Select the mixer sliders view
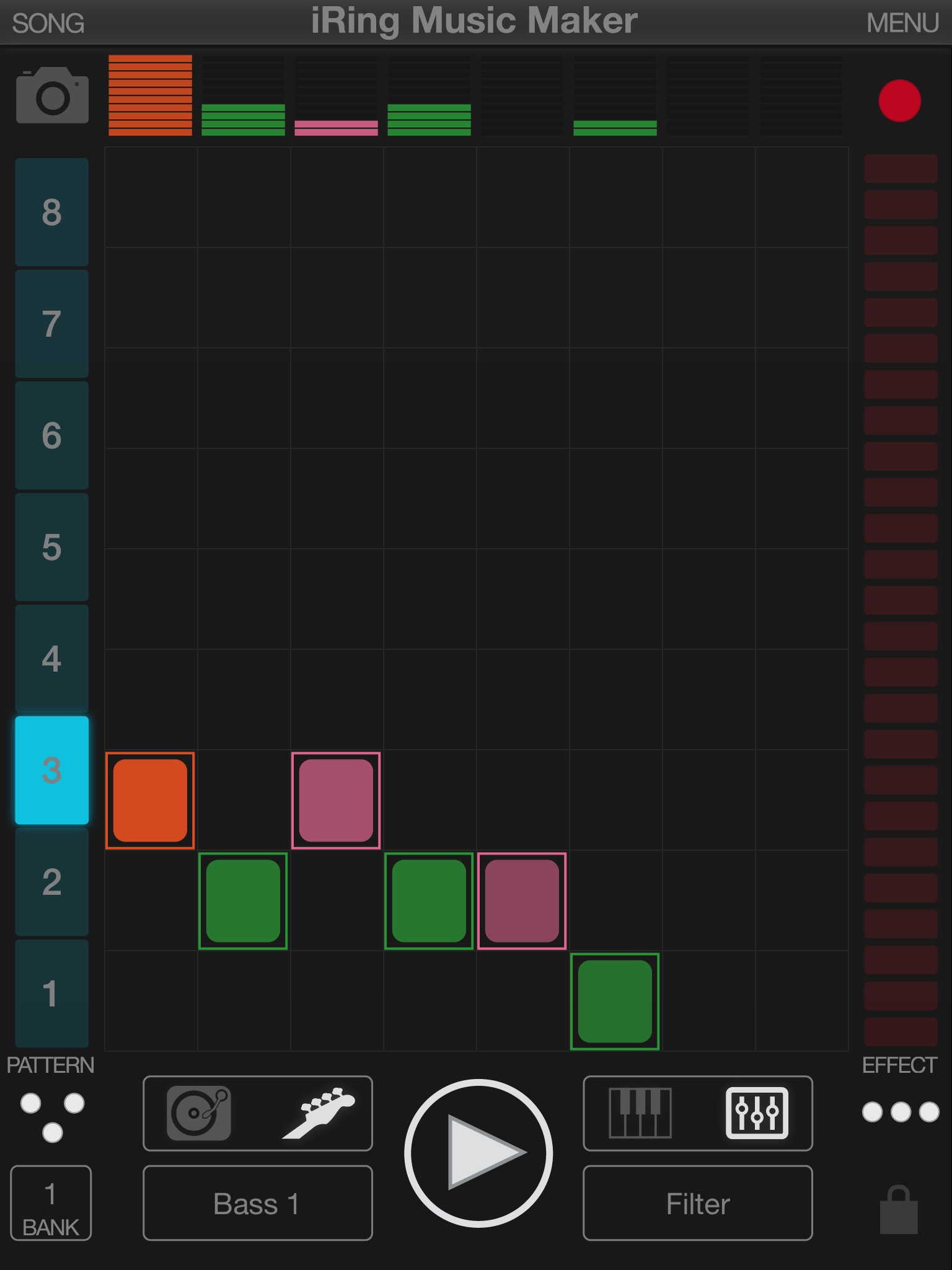The image size is (952, 1270). [x=757, y=1113]
